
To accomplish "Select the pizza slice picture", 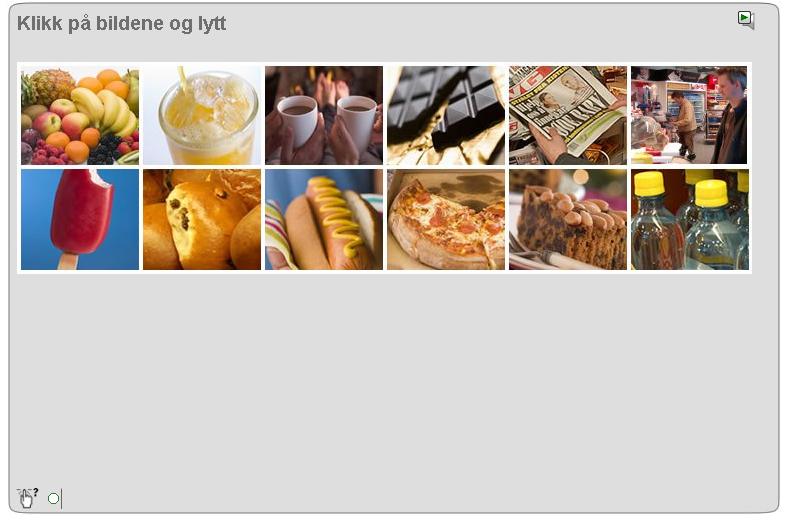I will 446,219.
